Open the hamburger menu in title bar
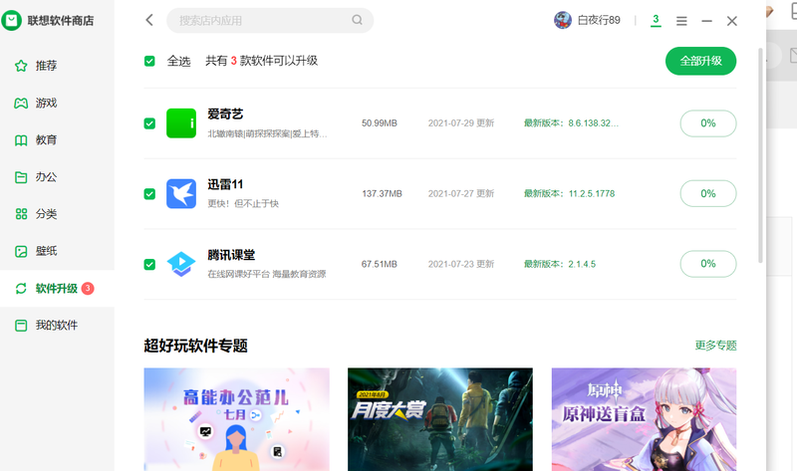This screenshot has width=797, height=471. point(682,21)
